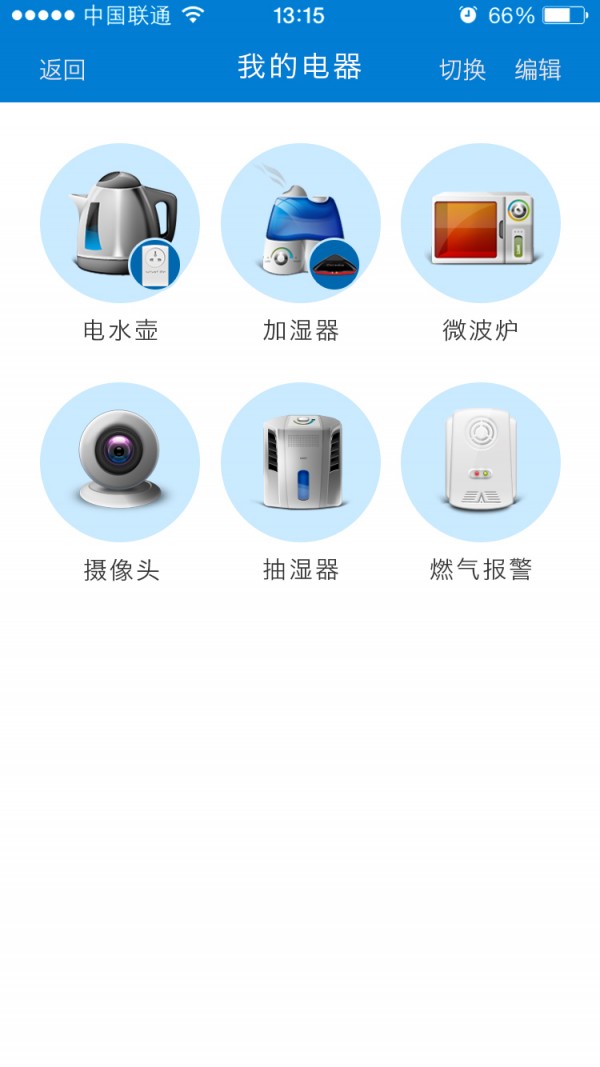Open 编辑 to edit appliances
Viewport: 600px width, 1067px height.
pos(538,70)
